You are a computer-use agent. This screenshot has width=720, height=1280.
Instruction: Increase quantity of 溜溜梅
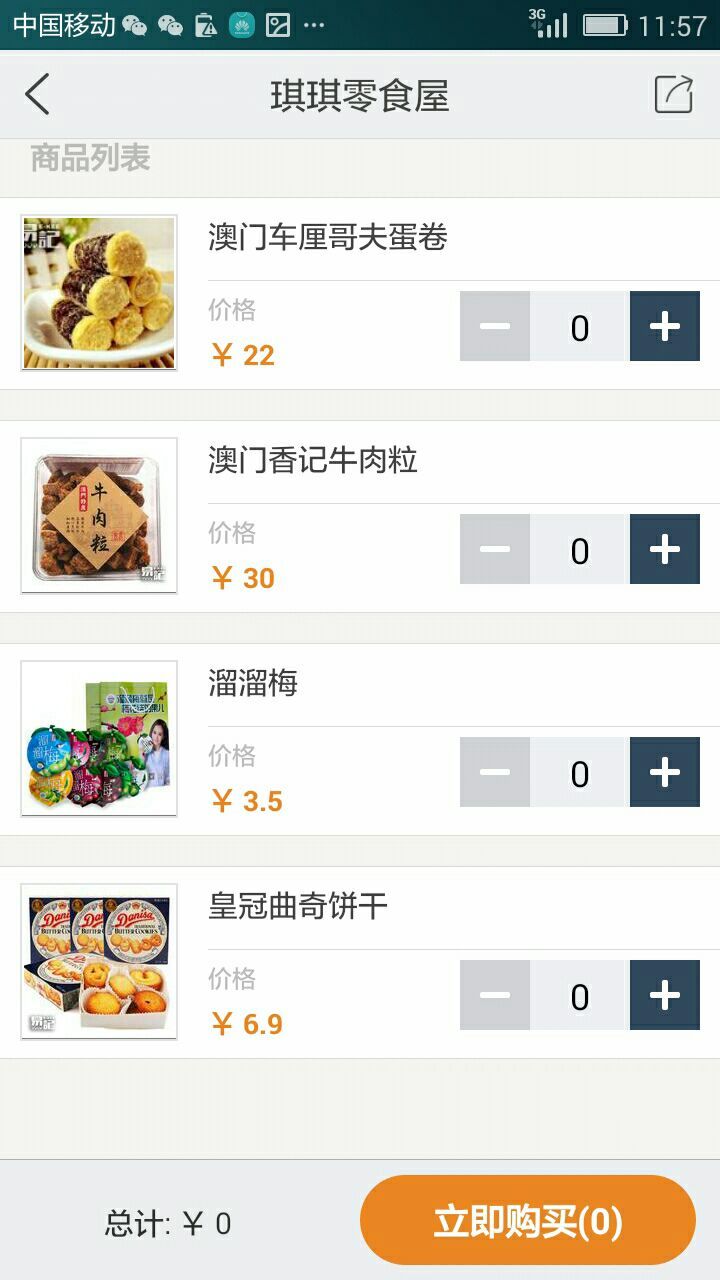coord(664,772)
